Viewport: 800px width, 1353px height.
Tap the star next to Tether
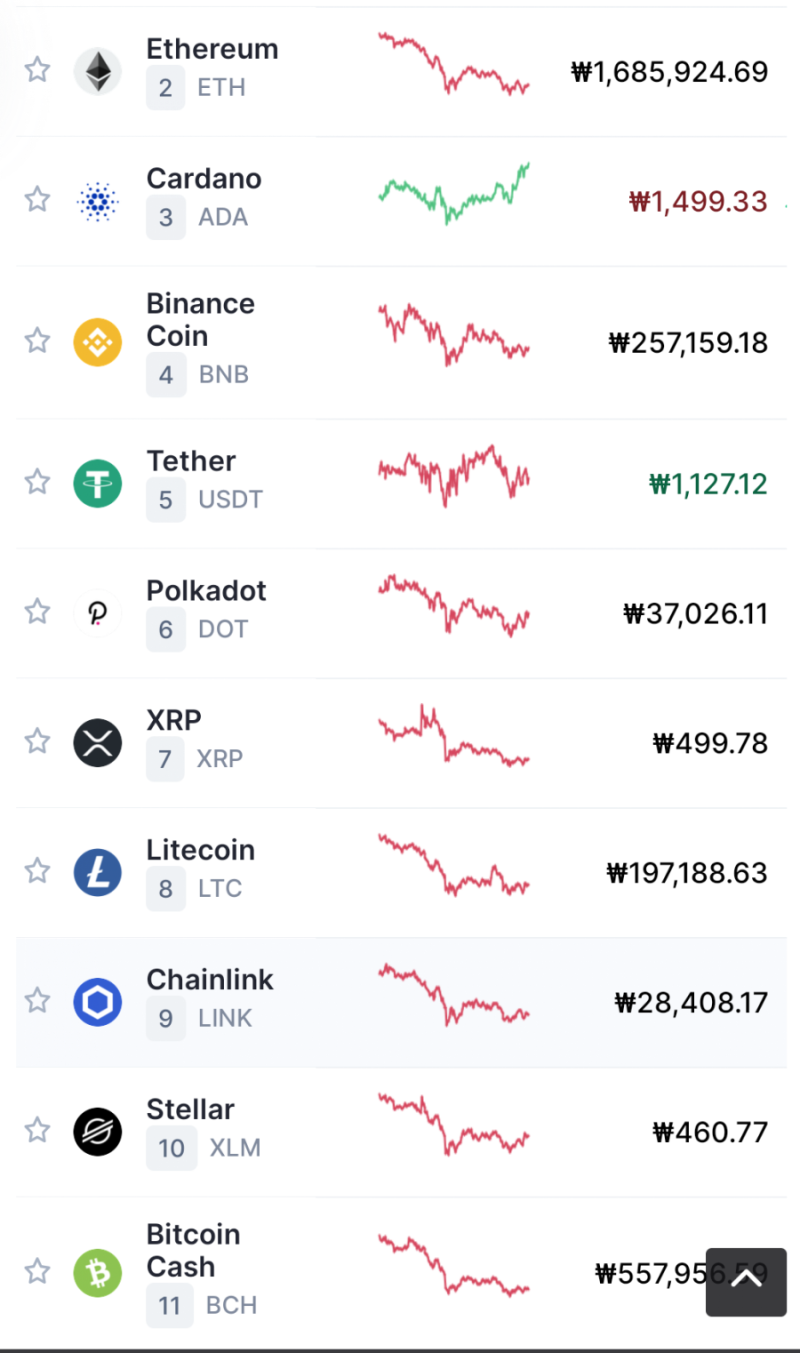(x=37, y=482)
